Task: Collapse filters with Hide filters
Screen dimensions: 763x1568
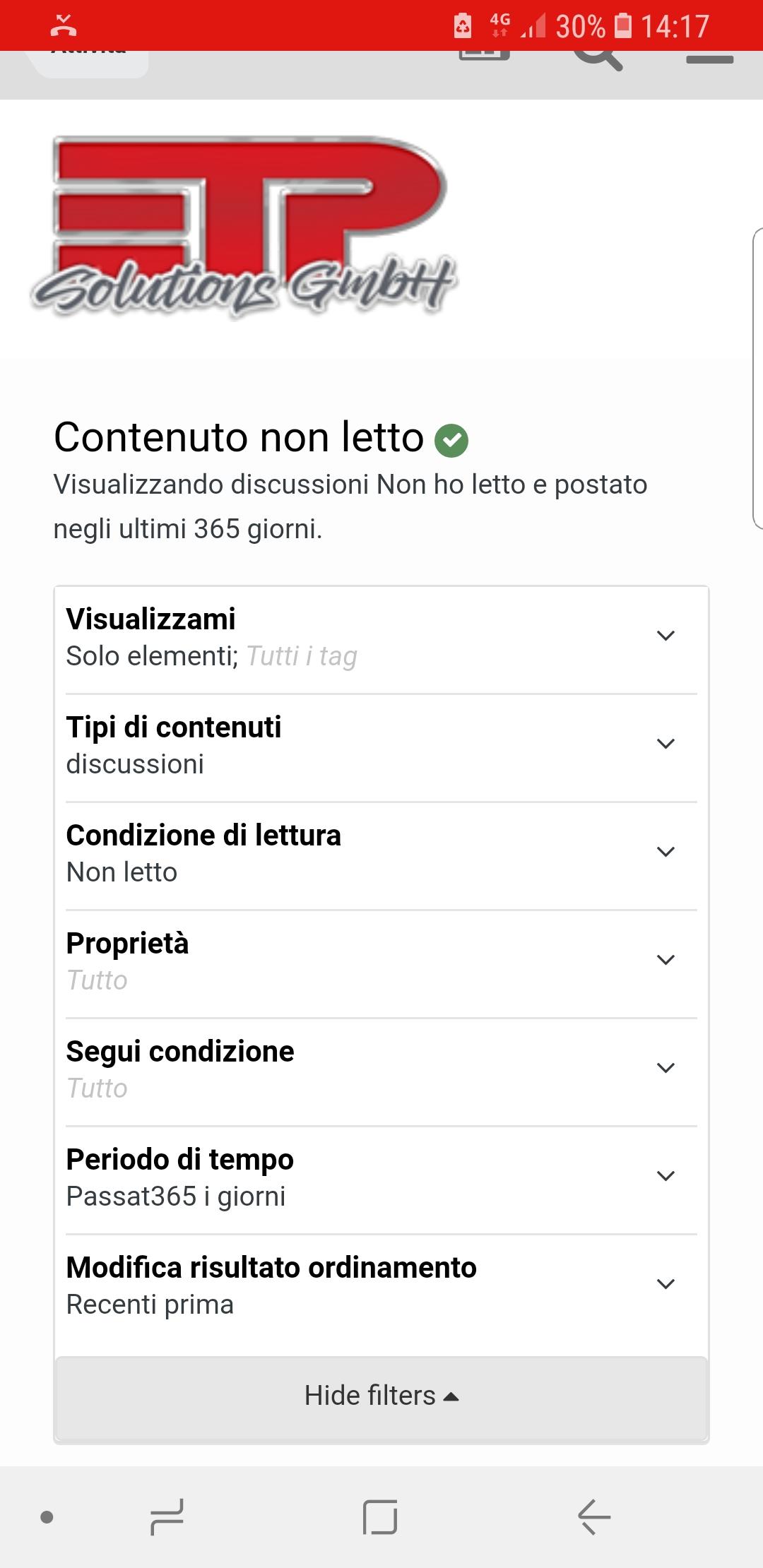Action: (x=381, y=1396)
